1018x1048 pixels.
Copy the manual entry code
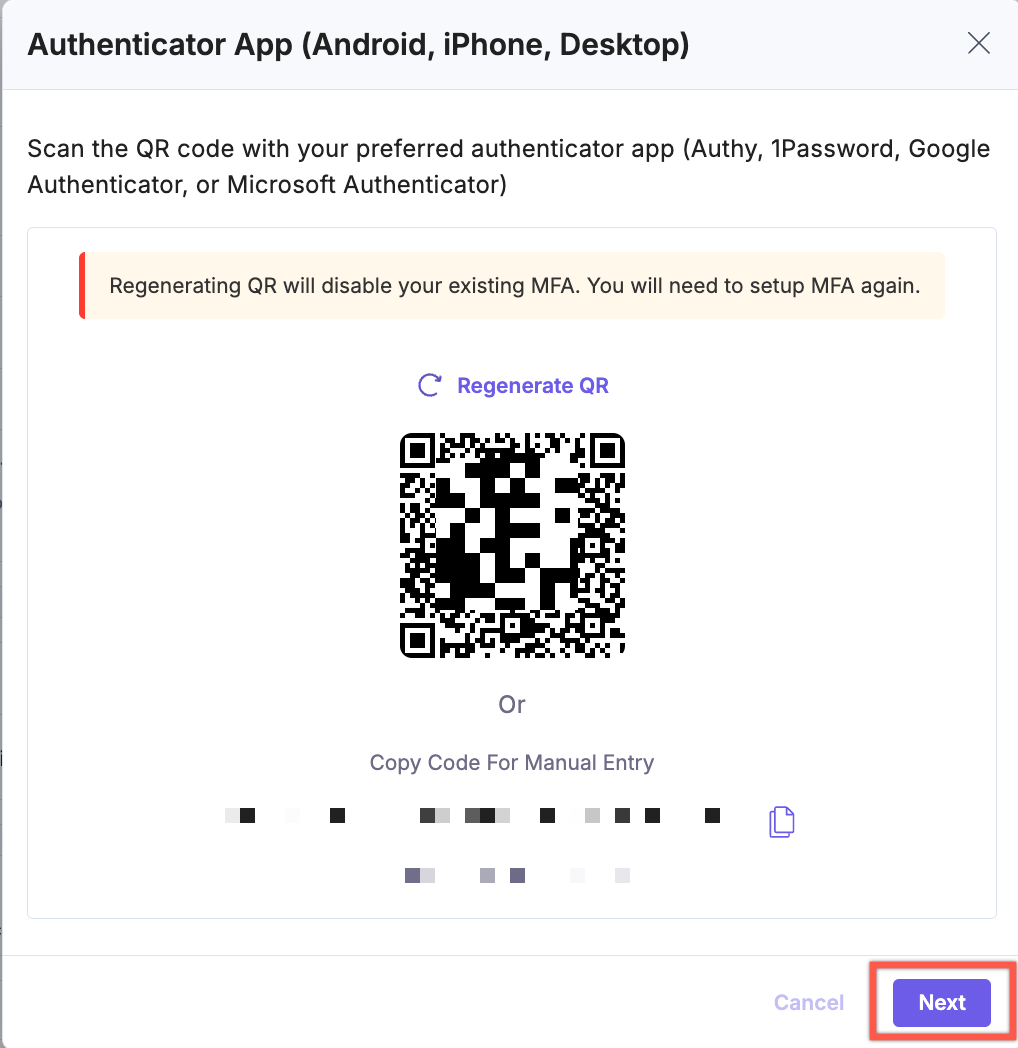(781, 821)
